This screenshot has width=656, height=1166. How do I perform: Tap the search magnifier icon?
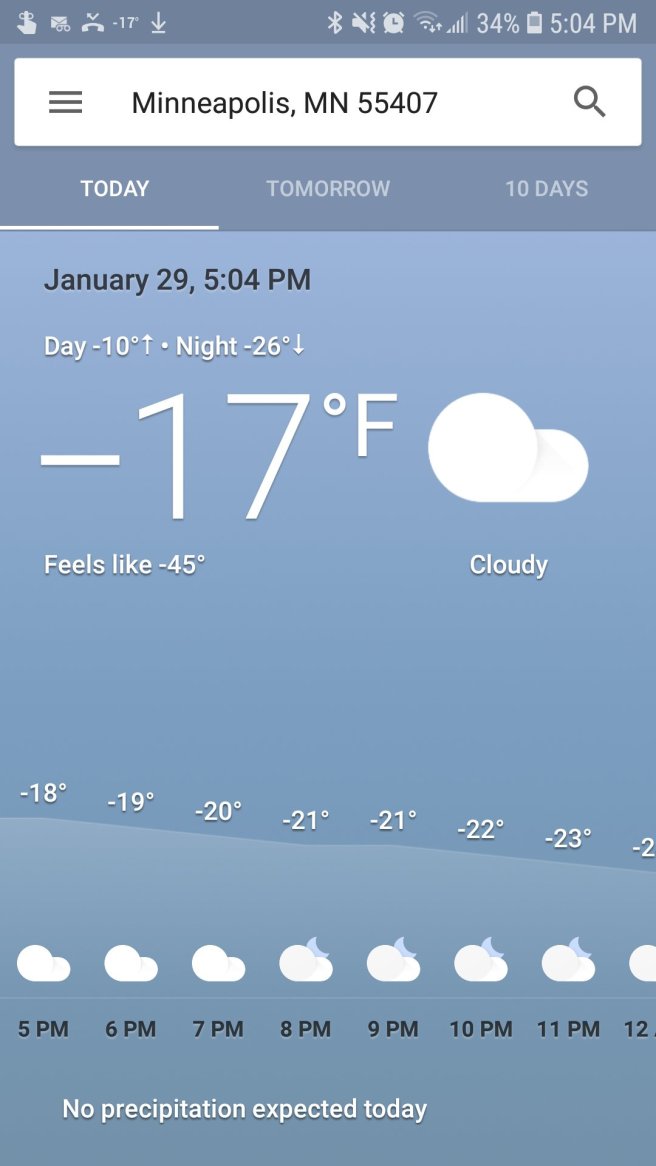pyautogui.click(x=589, y=102)
